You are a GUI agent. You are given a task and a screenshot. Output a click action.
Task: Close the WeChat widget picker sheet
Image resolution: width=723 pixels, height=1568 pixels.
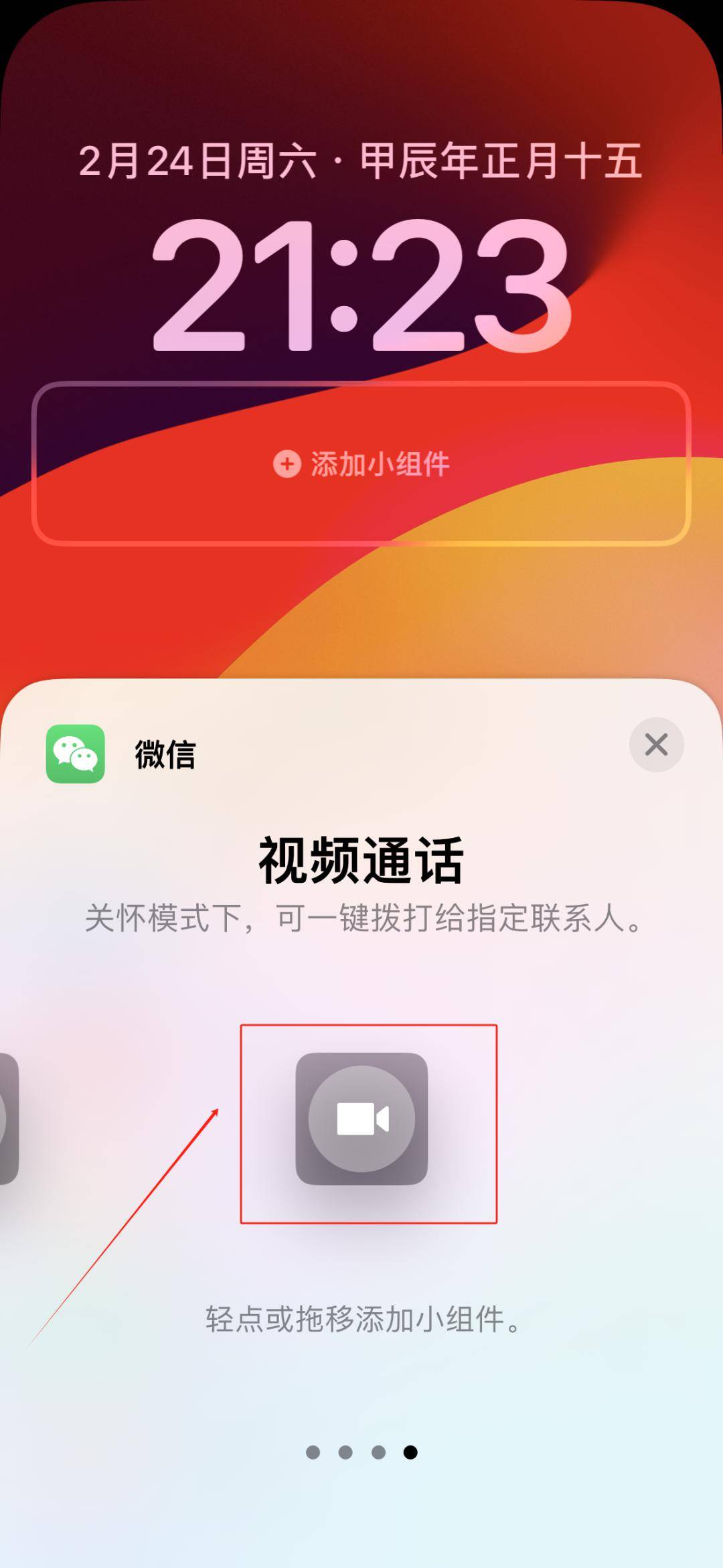click(x=656, y=744)
